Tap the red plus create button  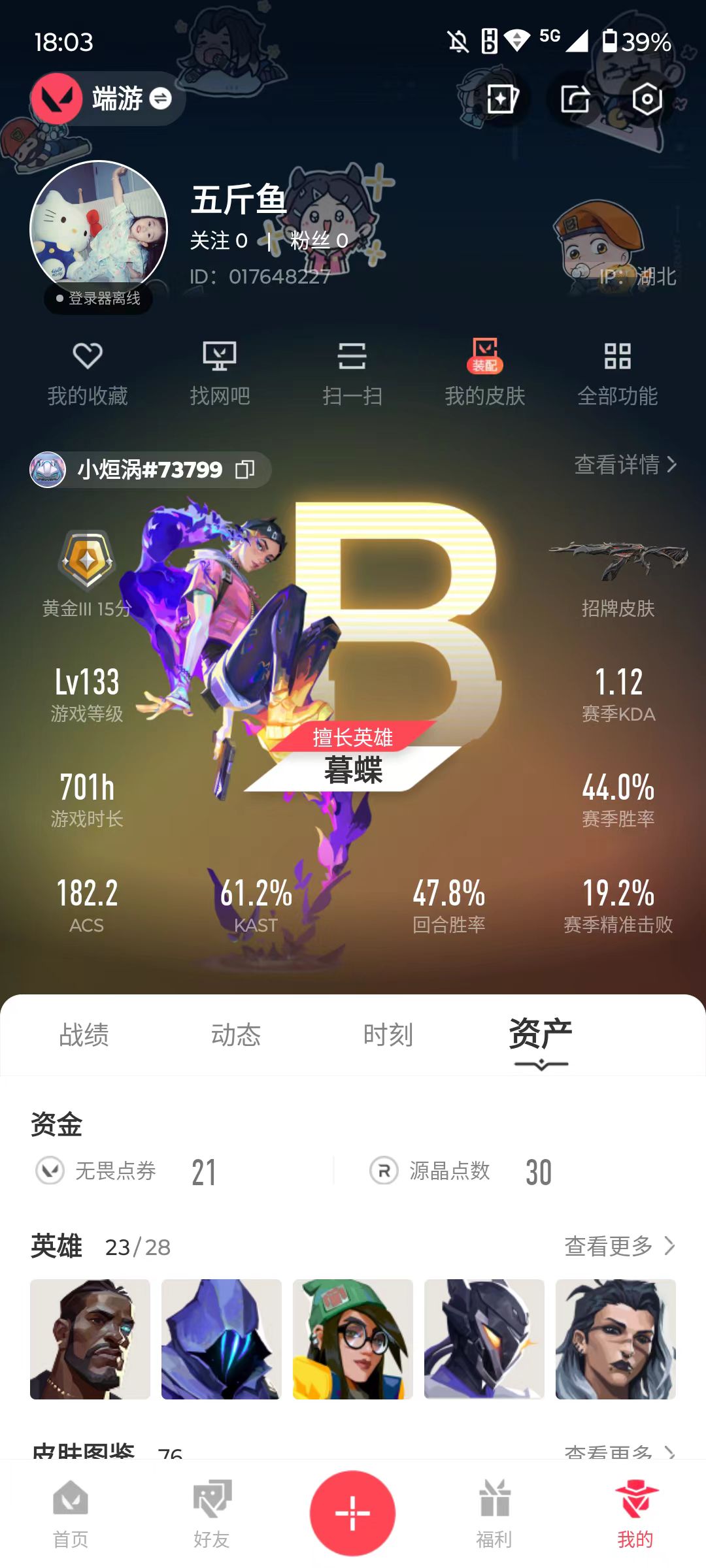pos(352,1512)
